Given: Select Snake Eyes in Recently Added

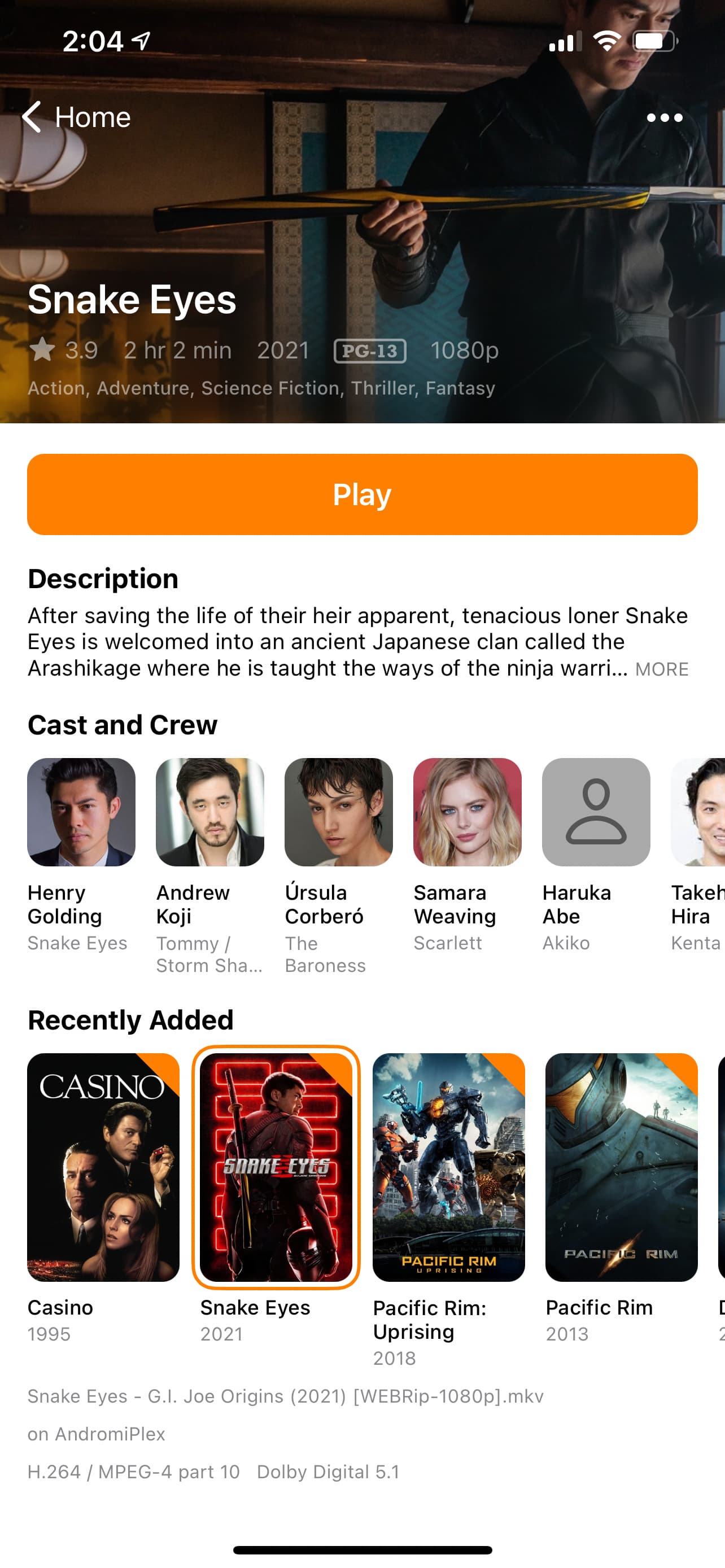Looking at the screenshot, I should [276, 1167].
